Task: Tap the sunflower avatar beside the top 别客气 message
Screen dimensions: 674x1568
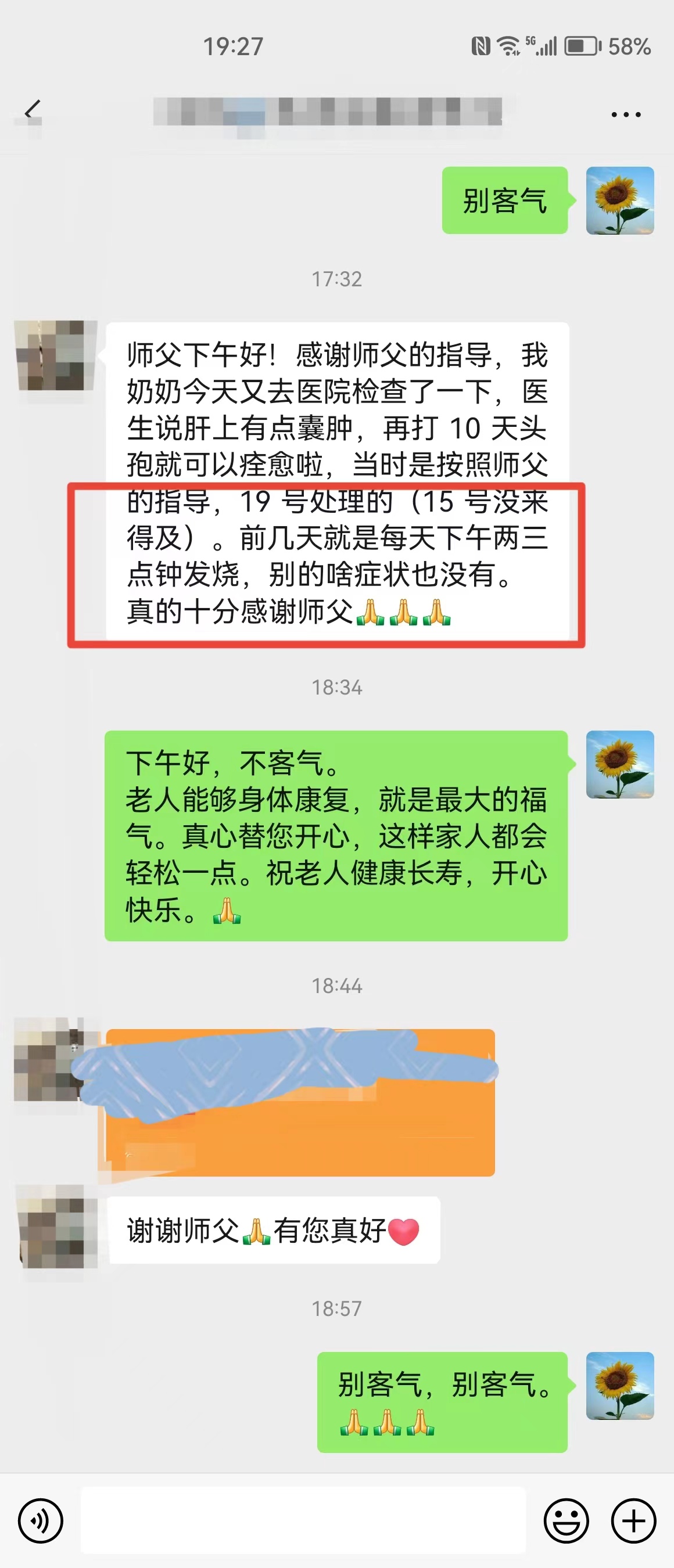Action: 620,200
